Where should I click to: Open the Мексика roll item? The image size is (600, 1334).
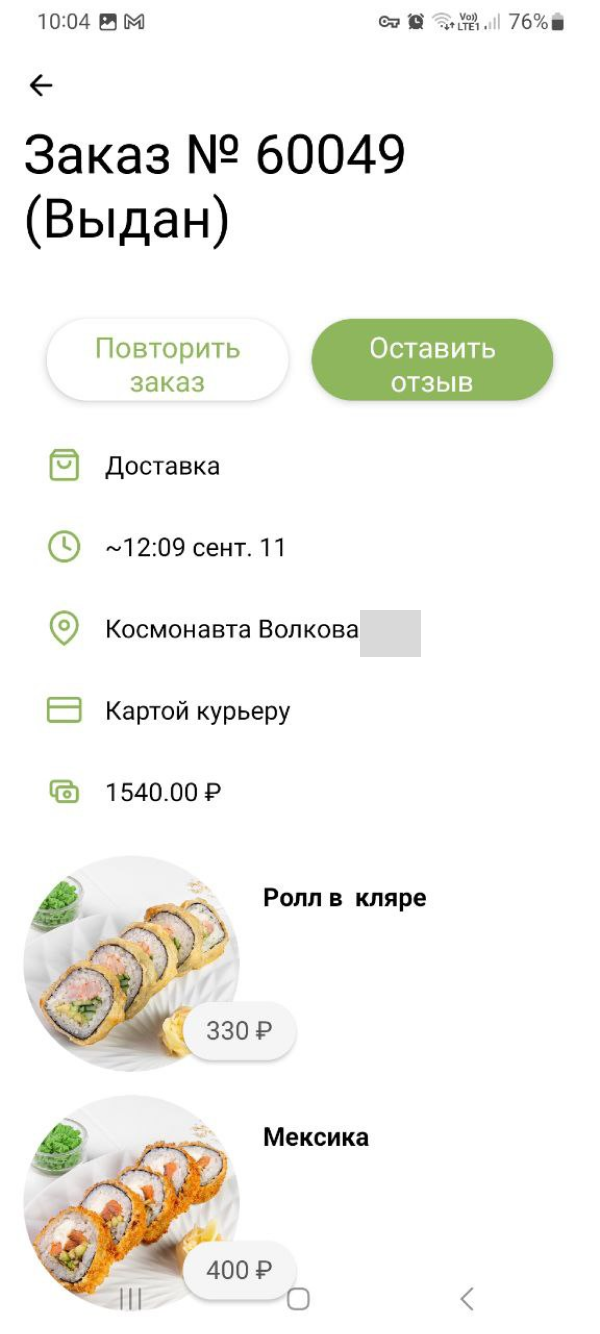[315, 1137]
